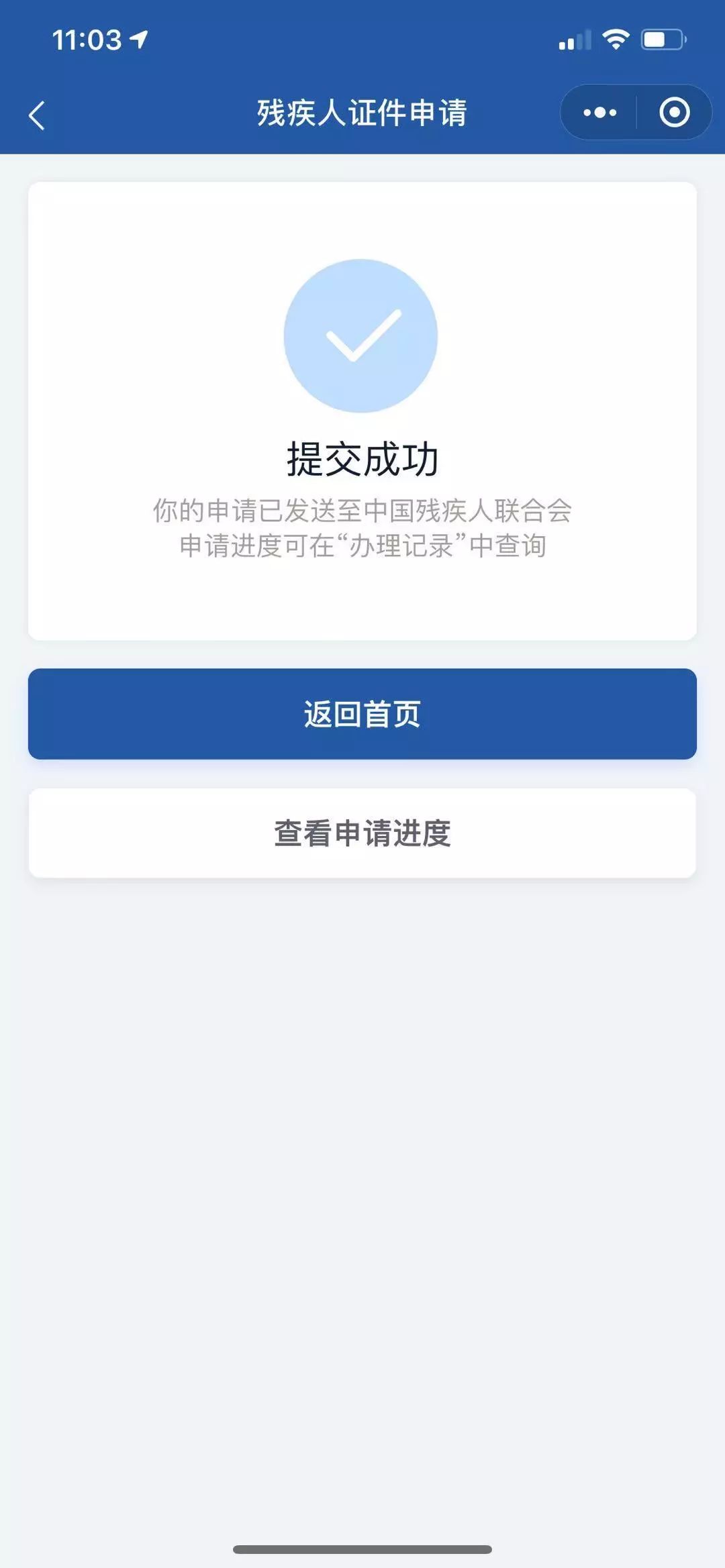Tap the 返回首页 button
Viewport: 725px width, 1568px height.
pyautogui.click(x=362, y=714)
